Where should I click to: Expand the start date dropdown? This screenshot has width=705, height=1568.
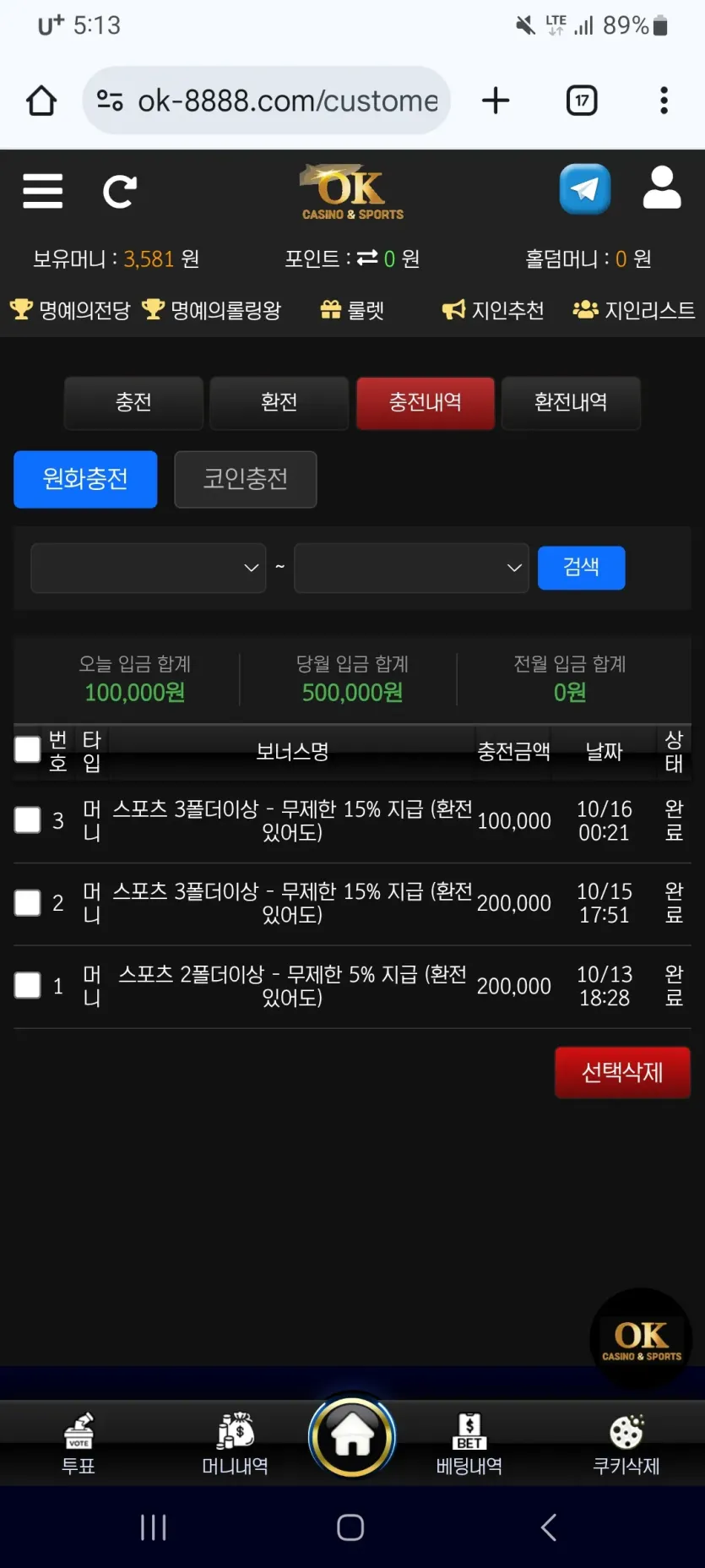point(149,568)
